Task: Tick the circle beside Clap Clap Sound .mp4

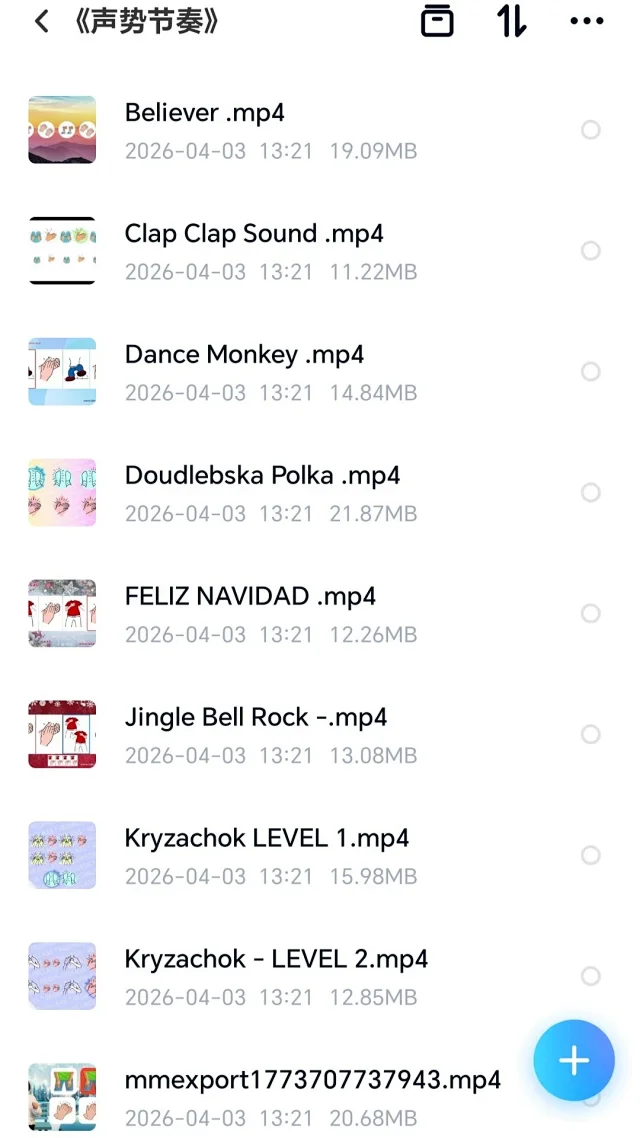Action: click(x=591, y=251)
